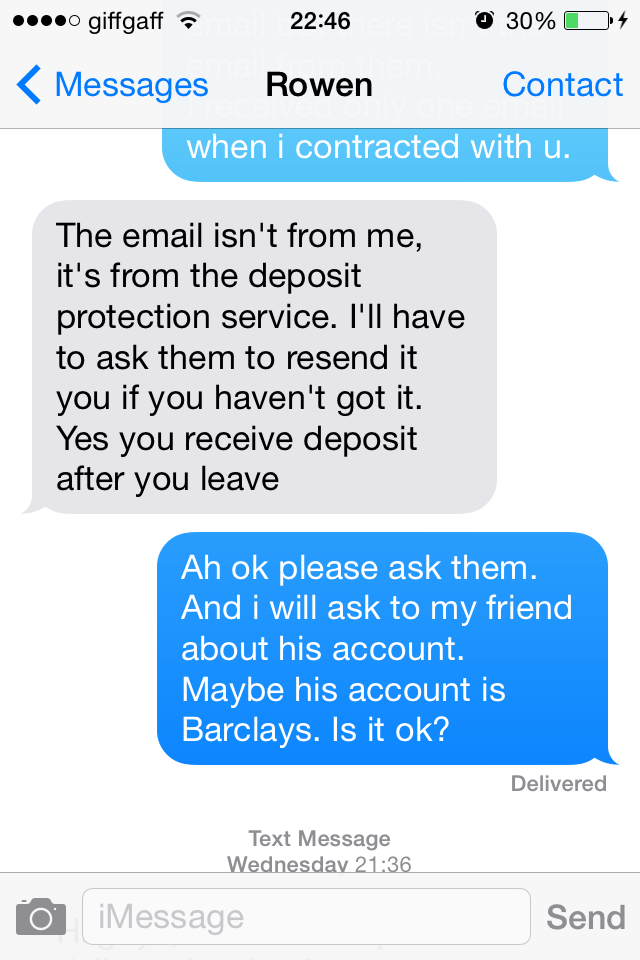This screenshot has height=960, width=640.
Task: Open Contact details for Rowen
Action: (562, 86)
